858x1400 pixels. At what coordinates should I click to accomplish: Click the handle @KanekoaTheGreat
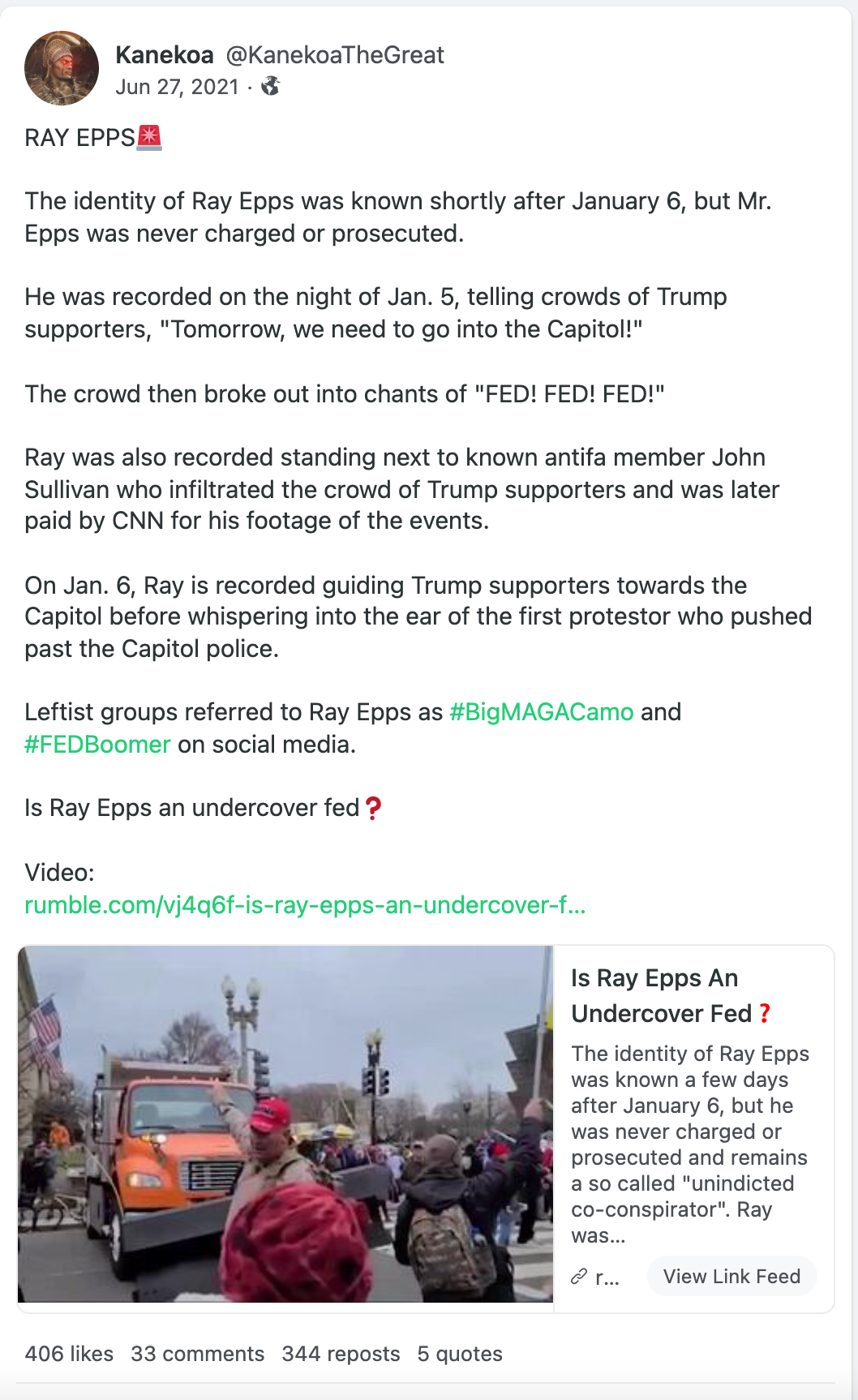(333, 55)
